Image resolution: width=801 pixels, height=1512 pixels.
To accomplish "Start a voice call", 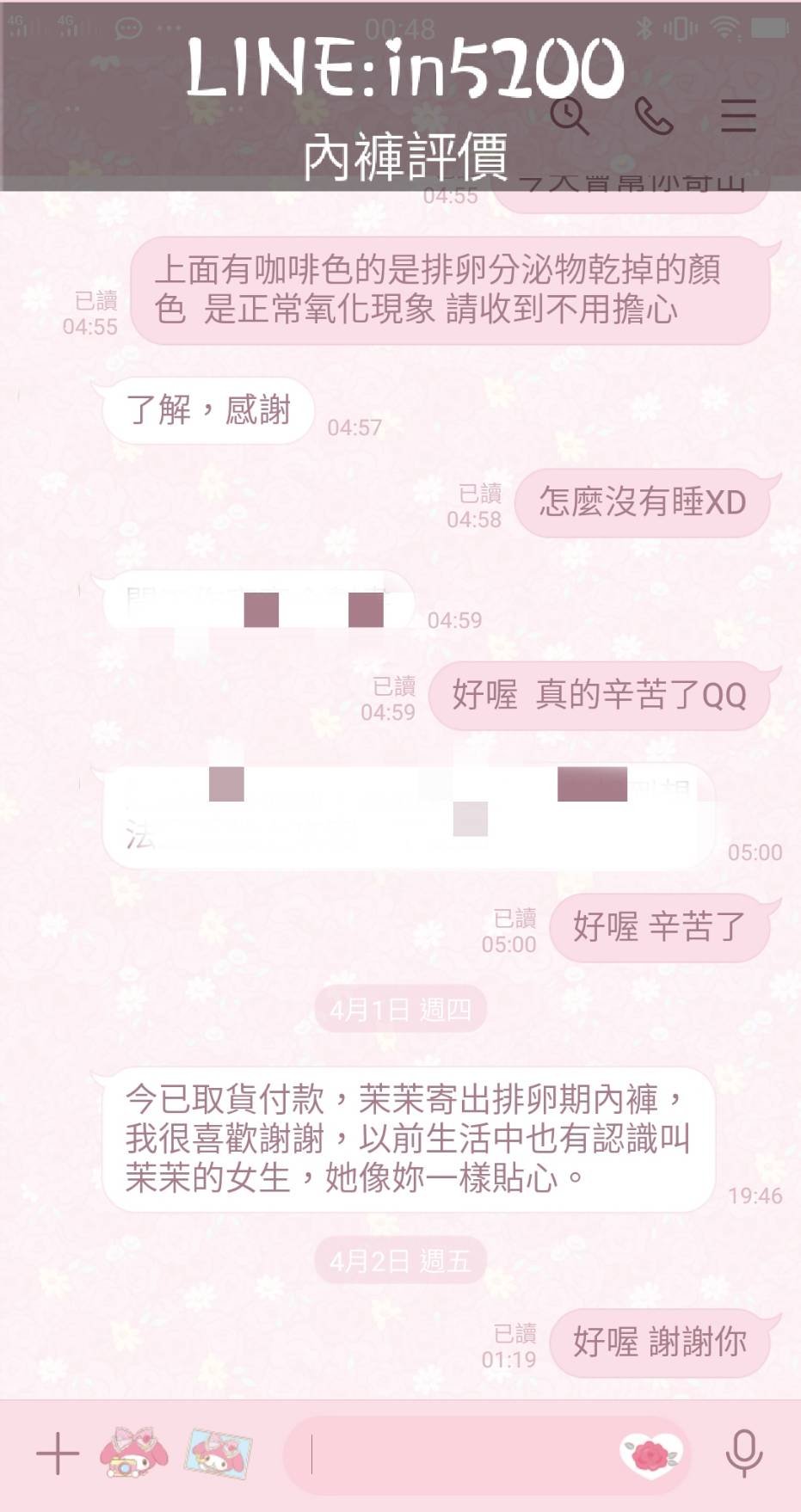I will [x=653, y=116].
